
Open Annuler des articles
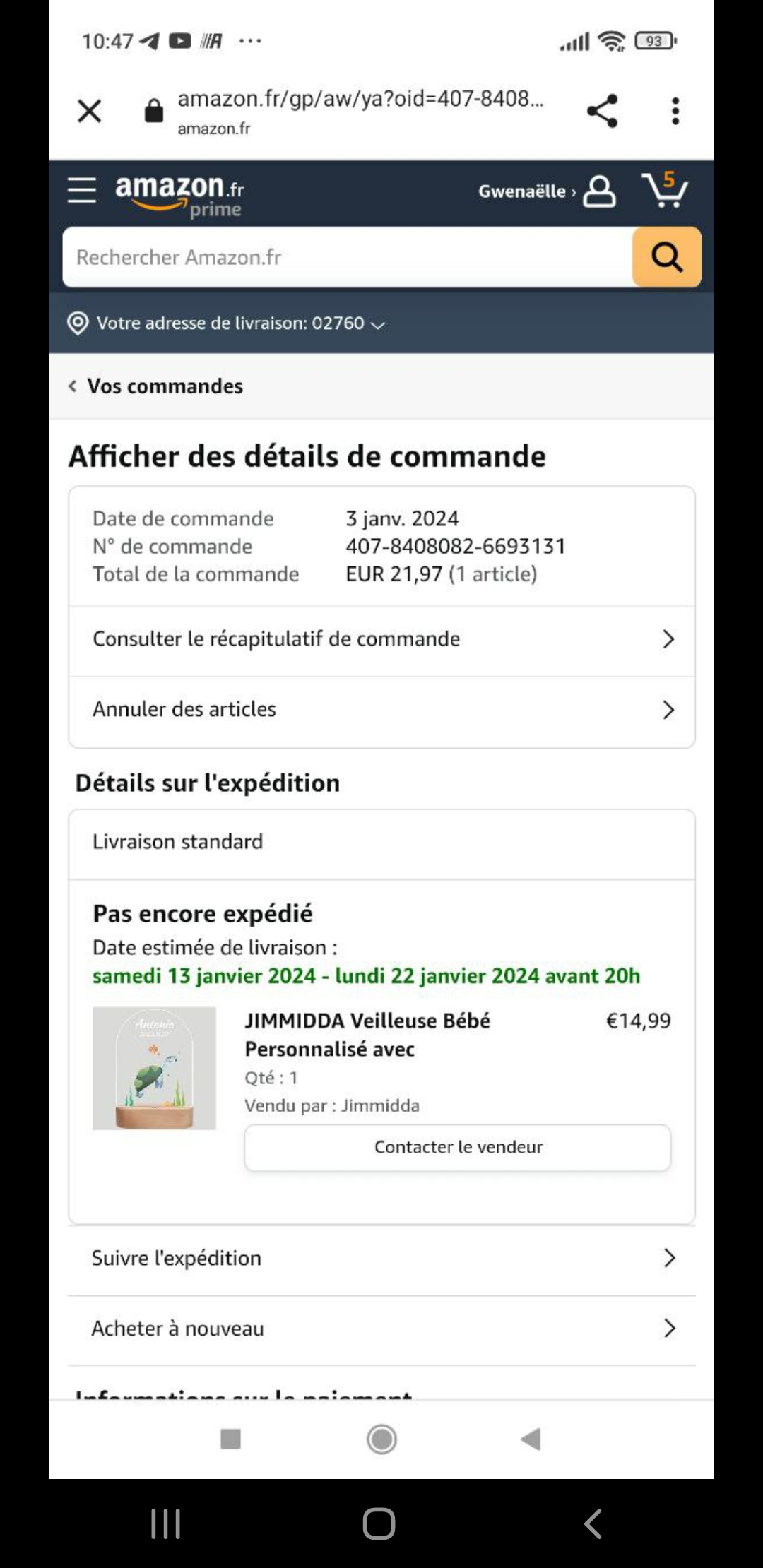[381, 710]
